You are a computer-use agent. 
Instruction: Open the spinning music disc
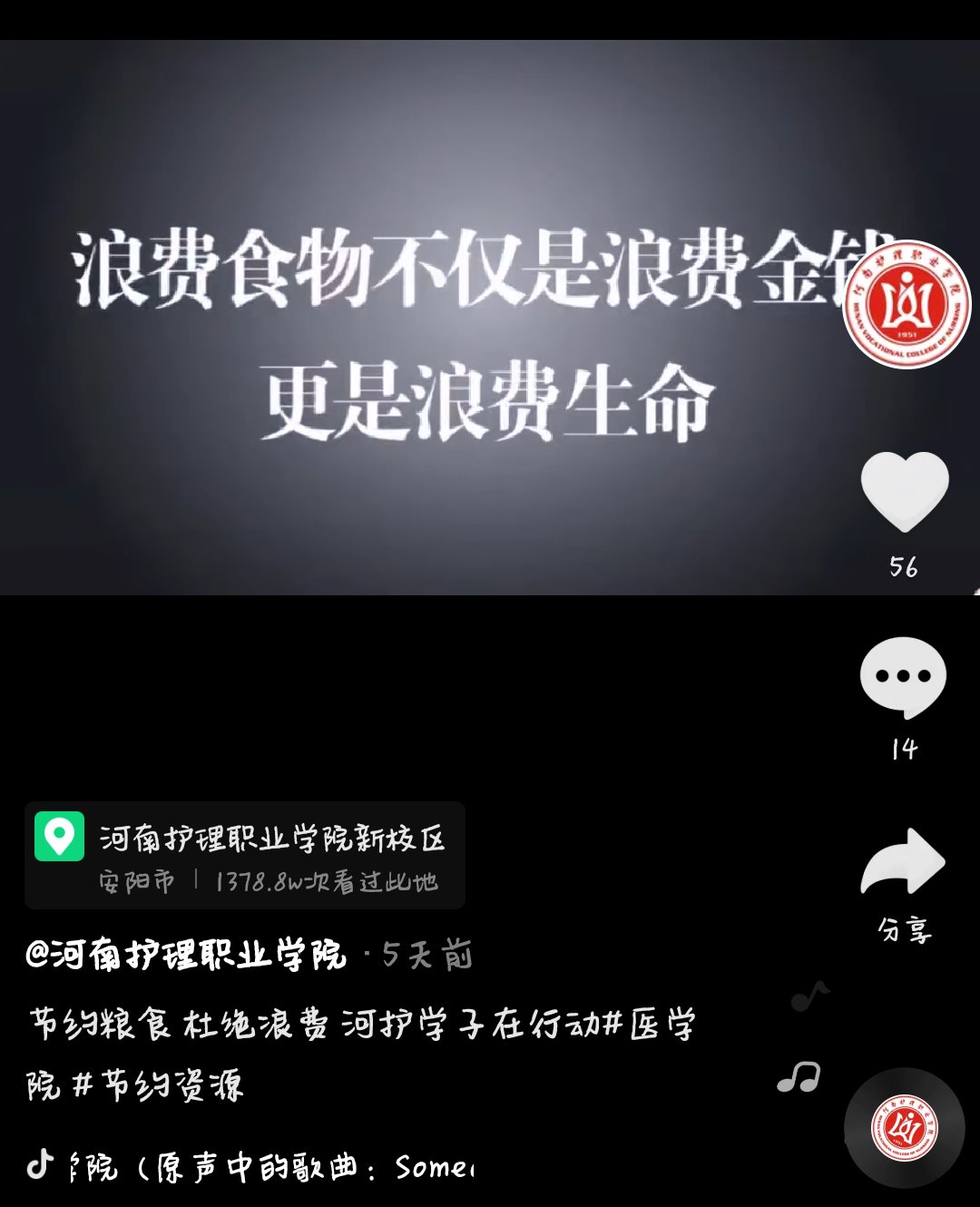[904, 1128]
